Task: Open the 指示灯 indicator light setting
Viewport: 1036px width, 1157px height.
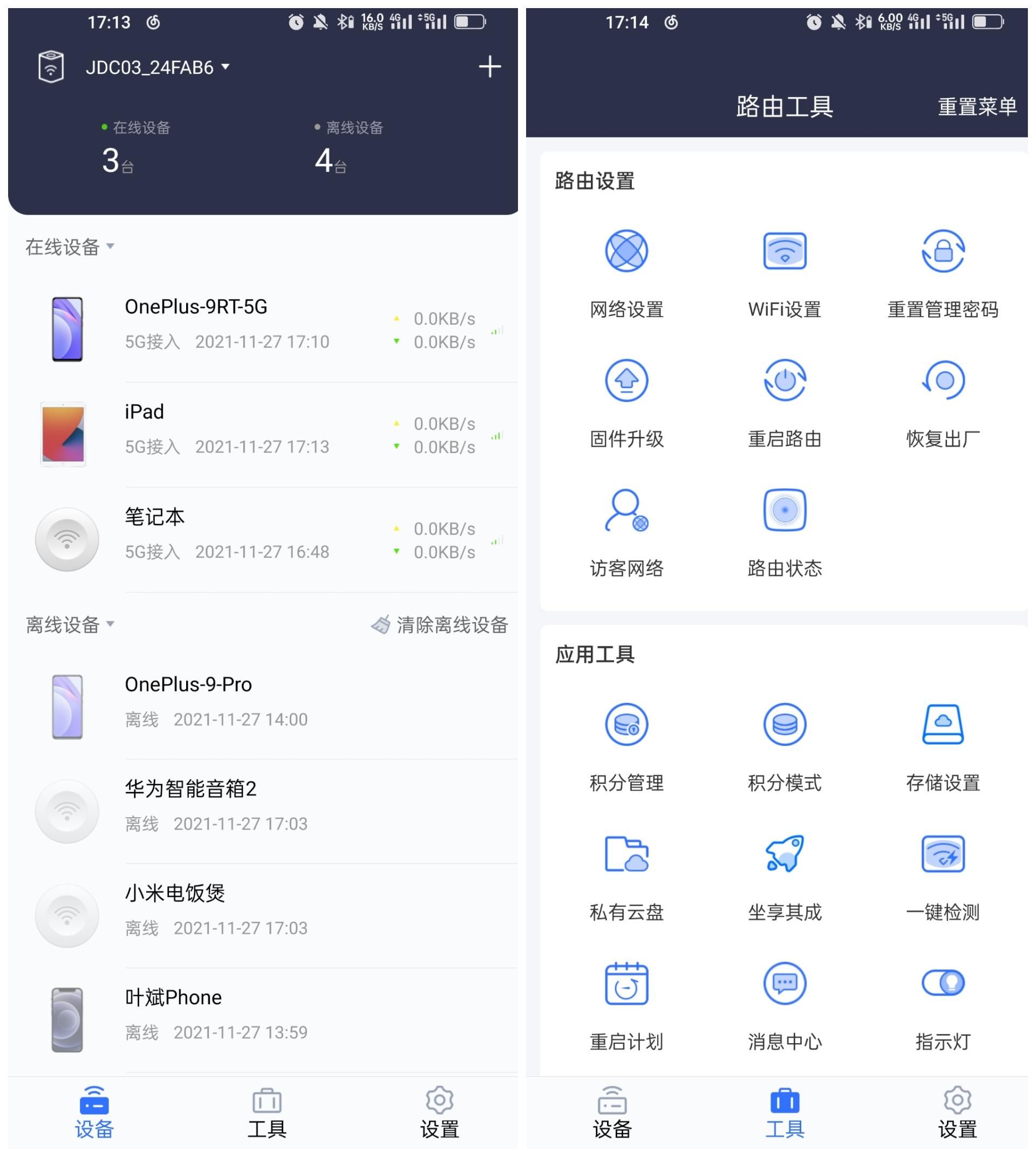Action: [x=943, y=1004]
